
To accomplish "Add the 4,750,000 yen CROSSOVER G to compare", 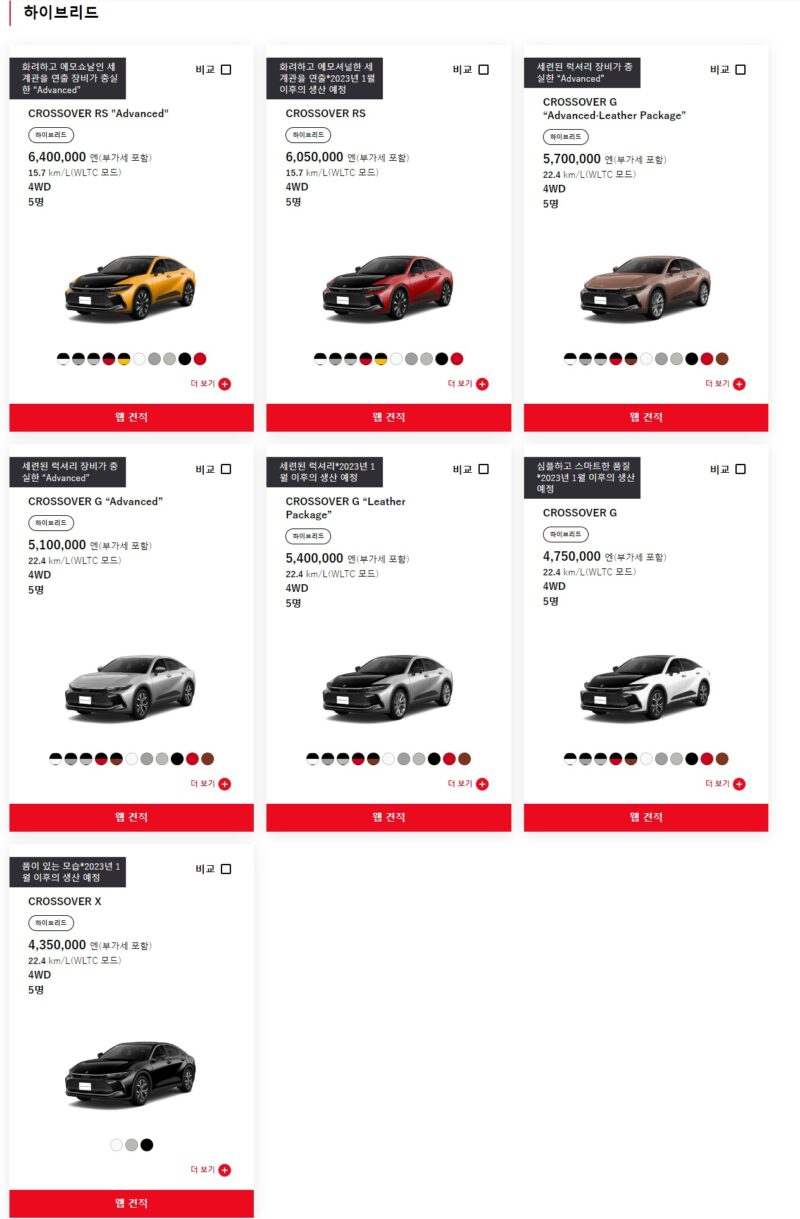I will pos(741,469).
